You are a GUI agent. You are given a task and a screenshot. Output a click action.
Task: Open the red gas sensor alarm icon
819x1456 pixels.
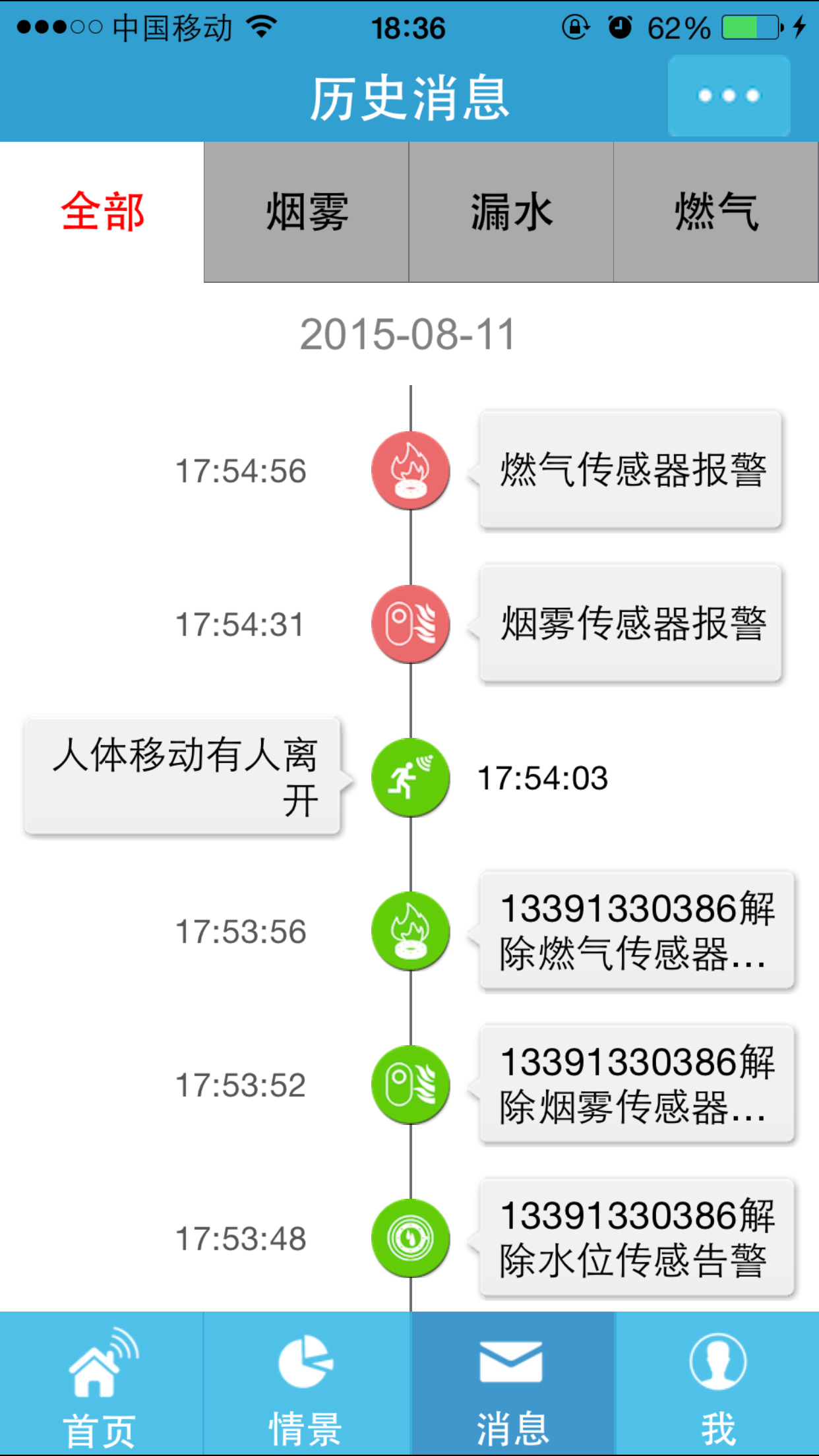point(409,470)
